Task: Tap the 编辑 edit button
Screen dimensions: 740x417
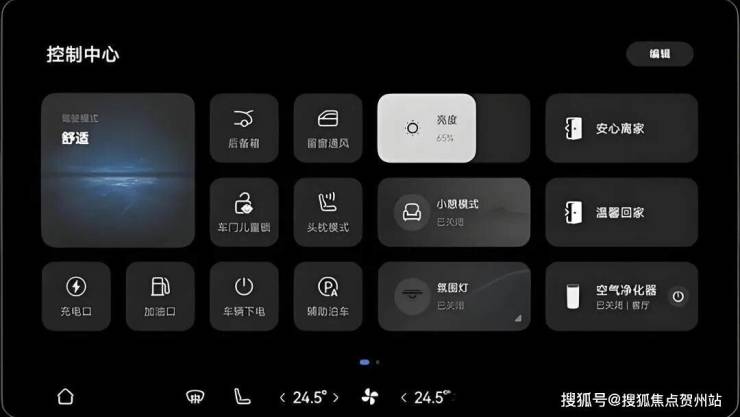Action: point(659,54)
